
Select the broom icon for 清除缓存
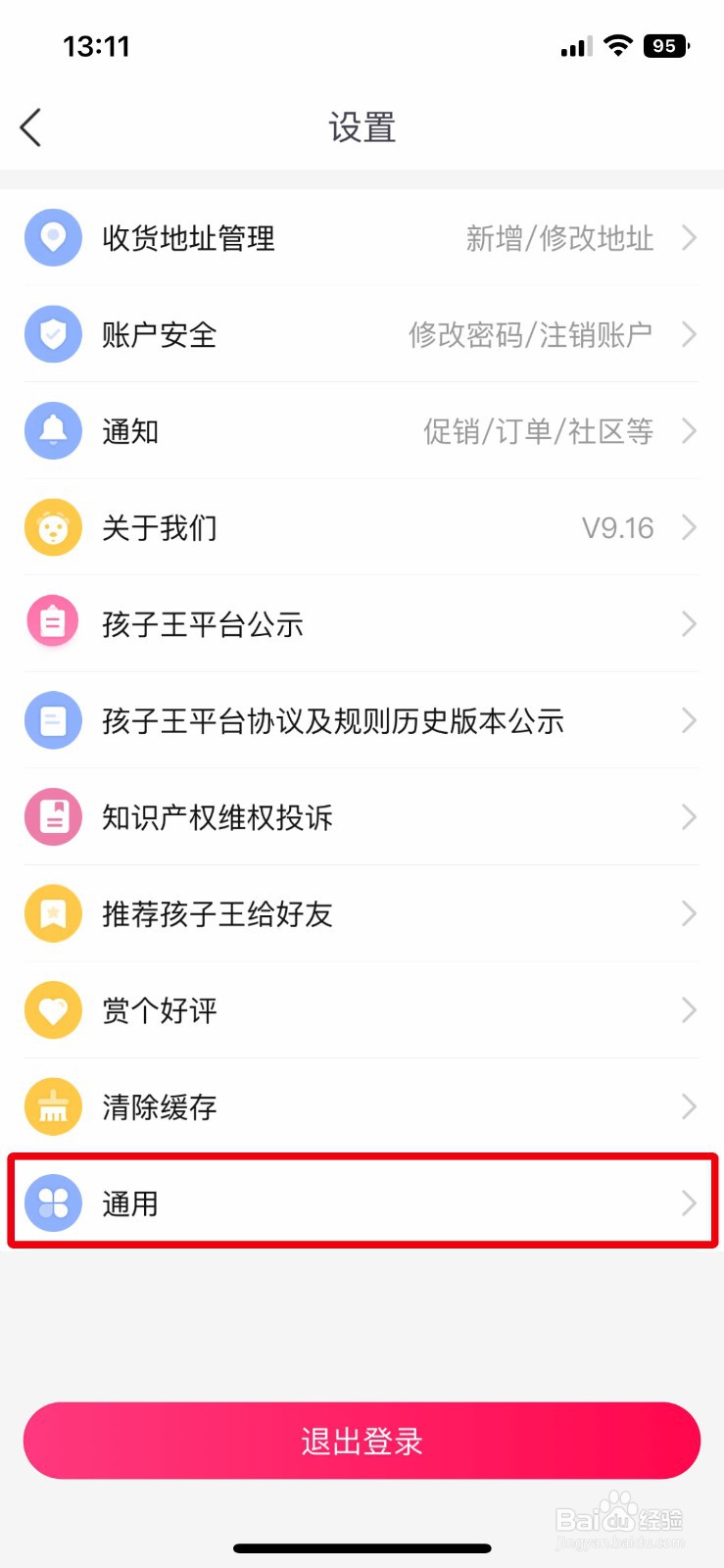[x=53, y=1105]
